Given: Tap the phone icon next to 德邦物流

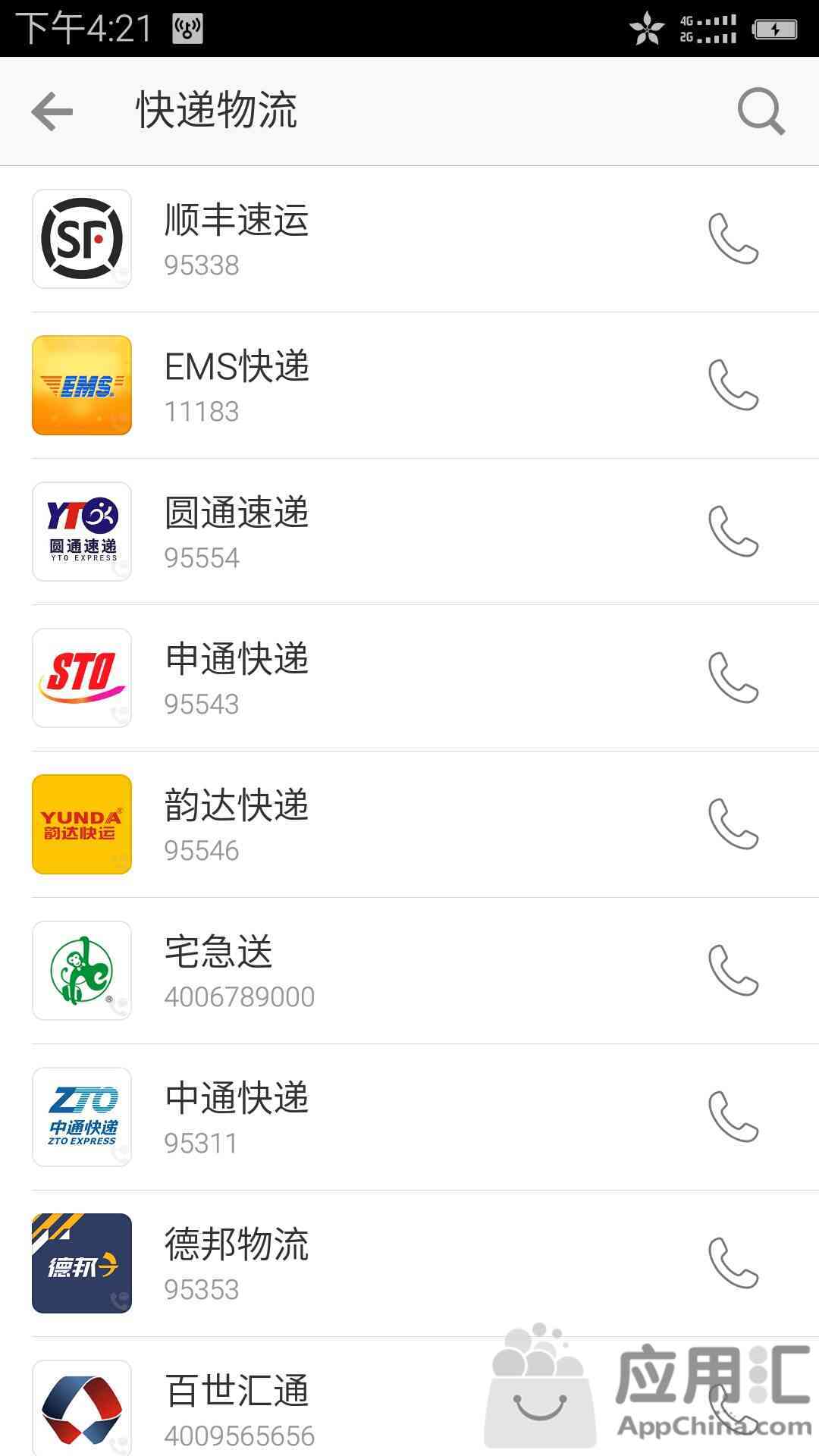Looking at the screenshot, I should pos(733,1263).
